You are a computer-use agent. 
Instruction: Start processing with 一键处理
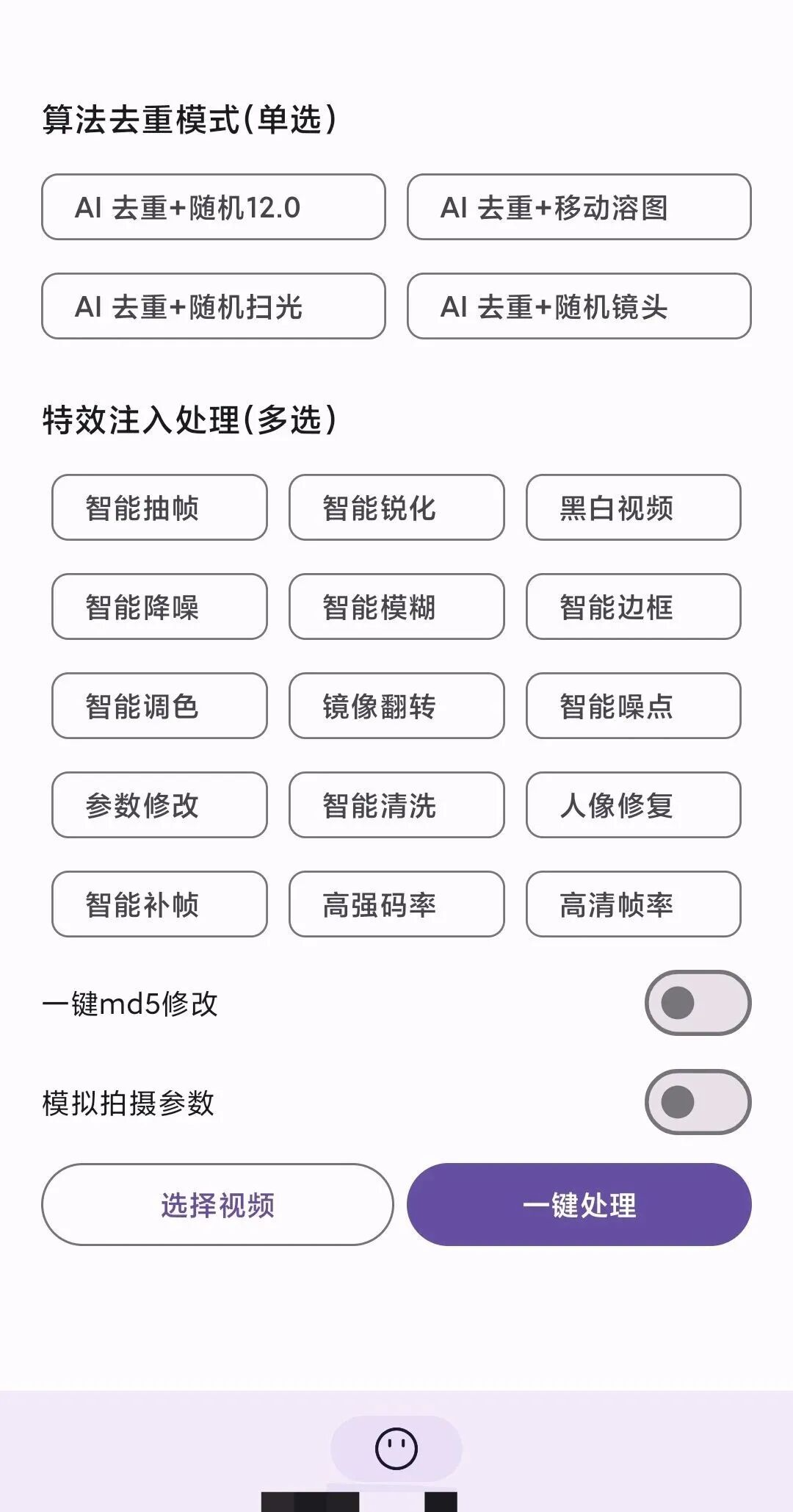tap(579, 1205)
